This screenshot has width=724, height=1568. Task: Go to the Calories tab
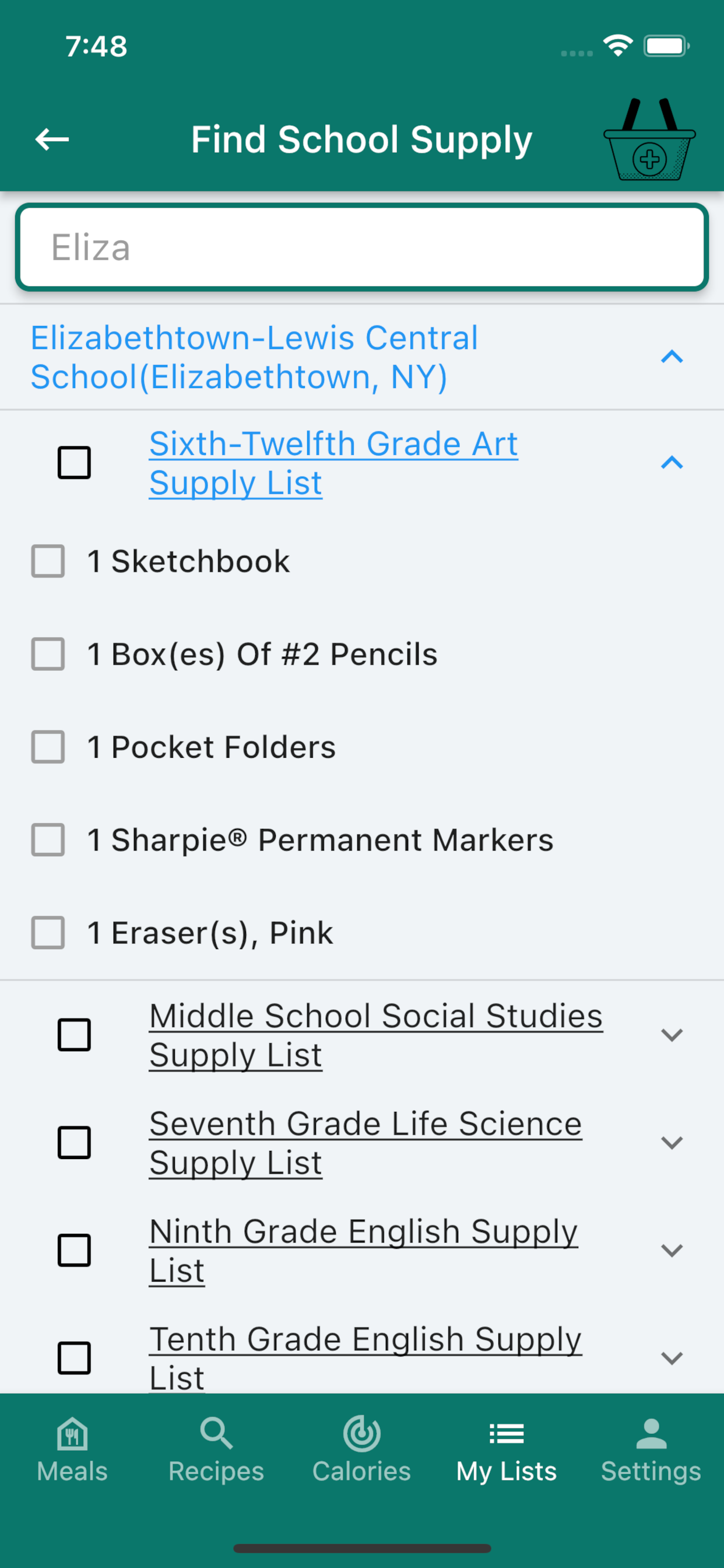(362, 1451)
